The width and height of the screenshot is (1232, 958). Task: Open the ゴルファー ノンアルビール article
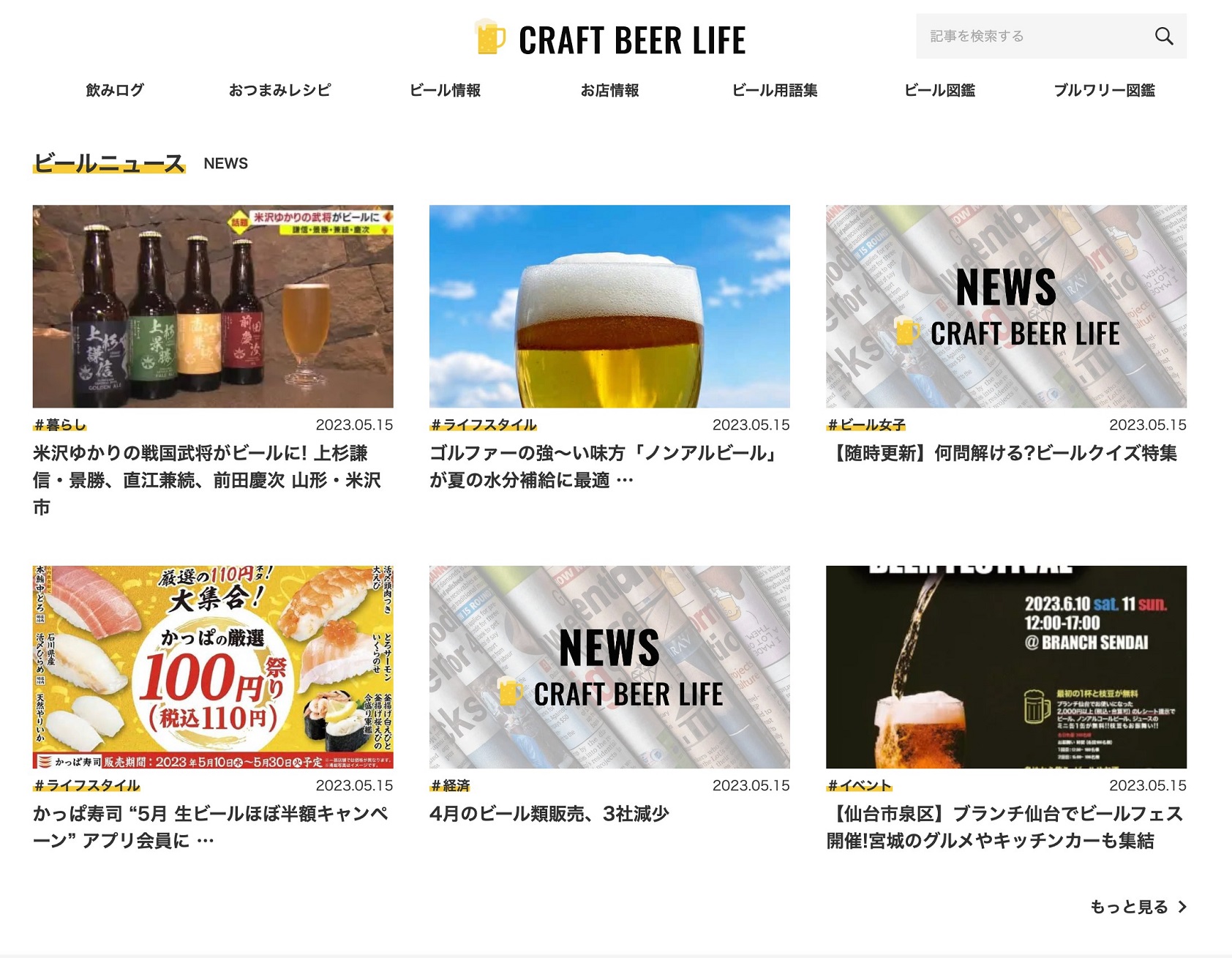604,466
